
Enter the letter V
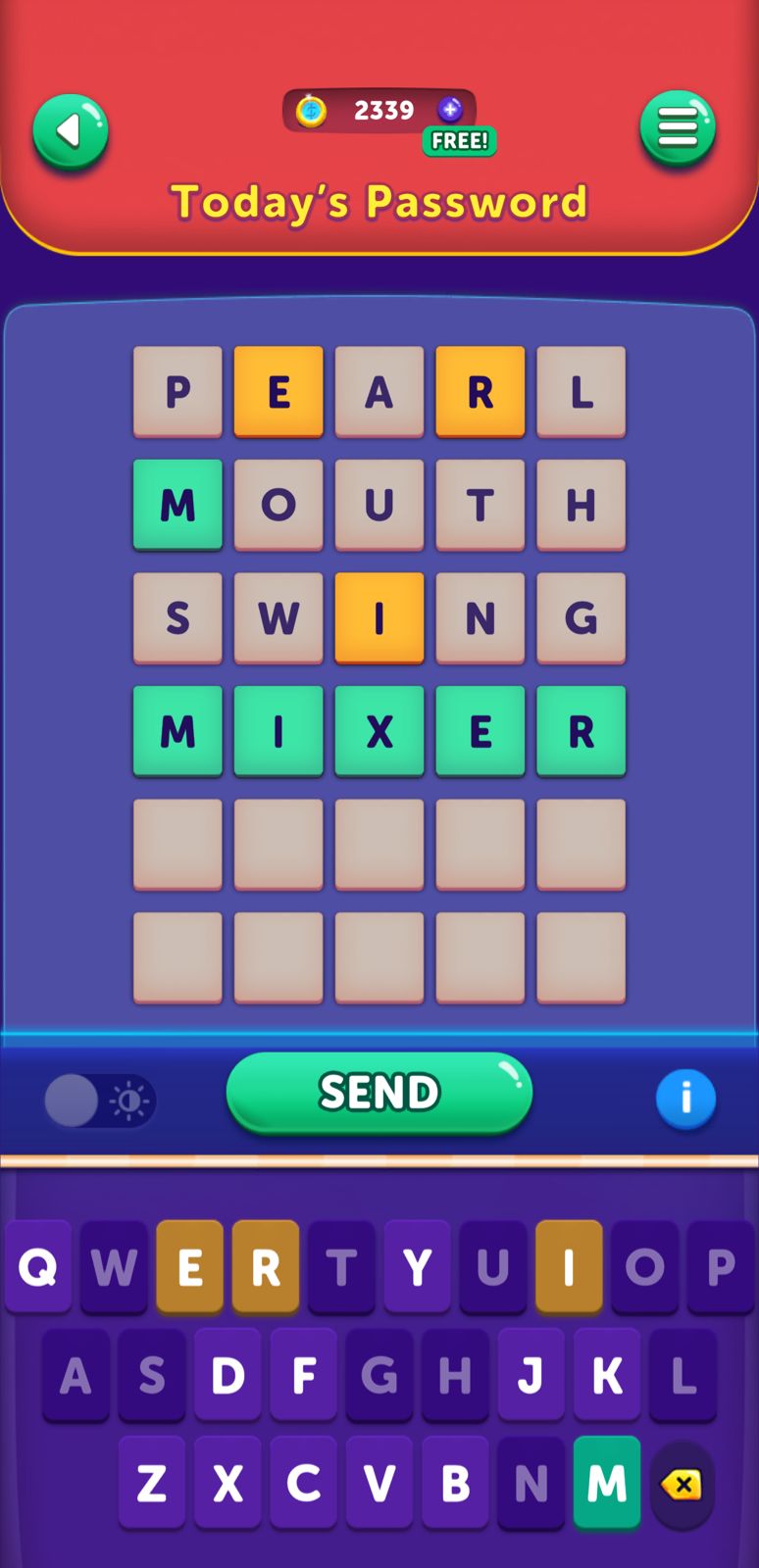(x=379, y=1483)
